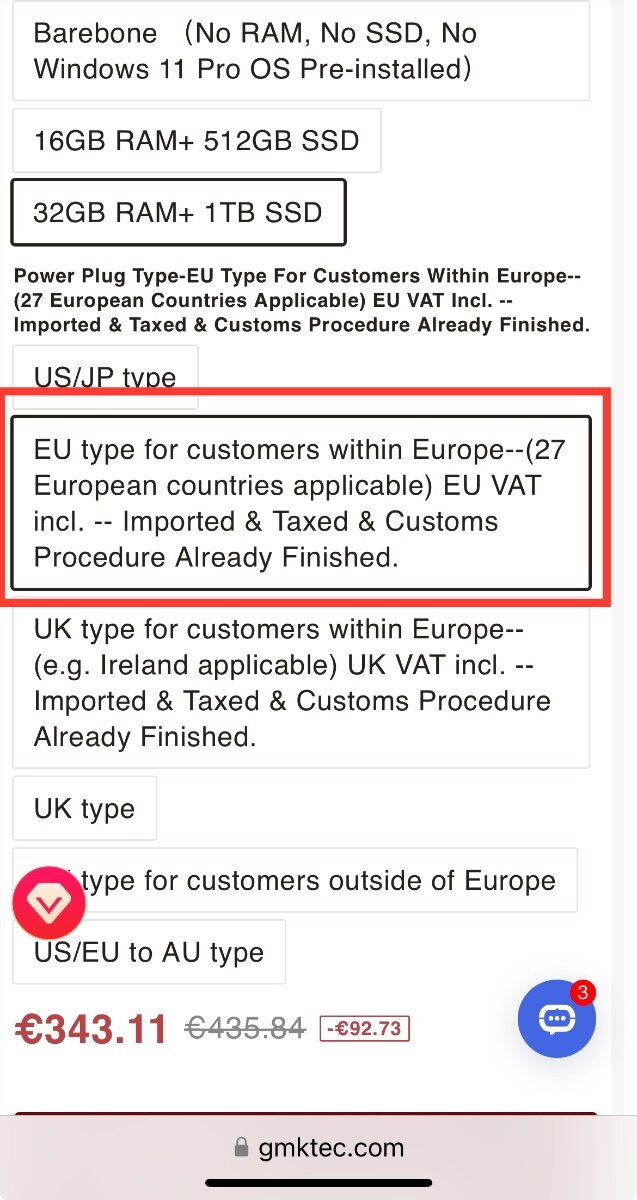Open the live chat bubble
The image size is (637, 1200).
click(557, 1019)
